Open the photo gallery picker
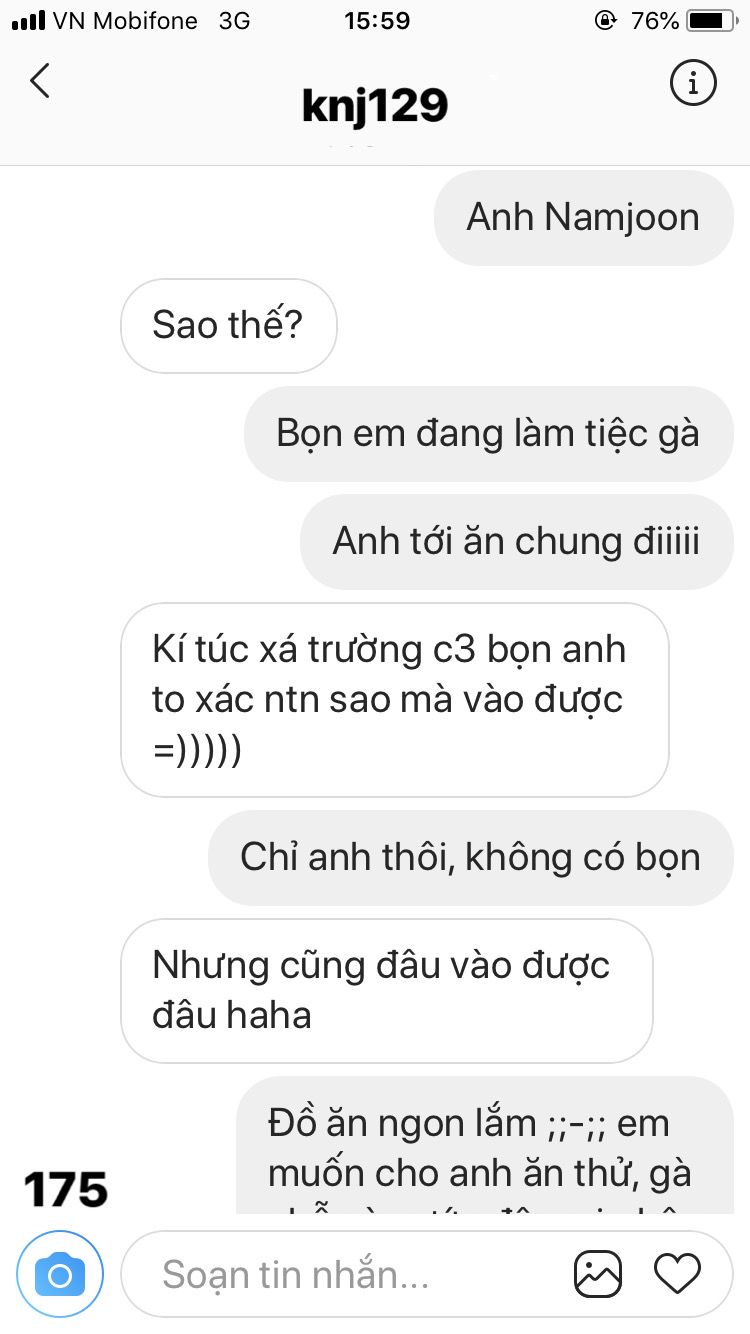 tap(598, 1274)
